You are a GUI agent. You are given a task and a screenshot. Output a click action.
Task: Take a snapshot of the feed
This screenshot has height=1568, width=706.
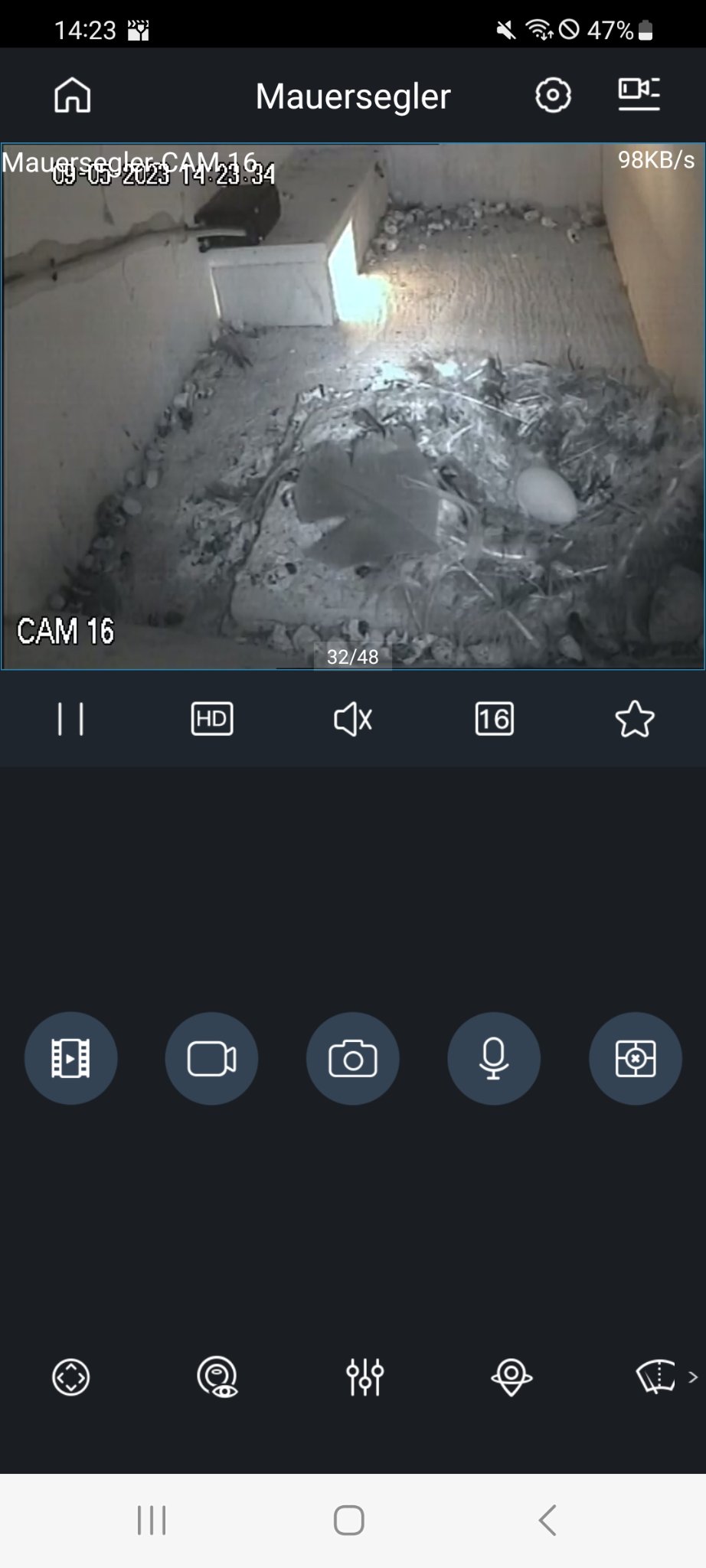(352, 1058)
